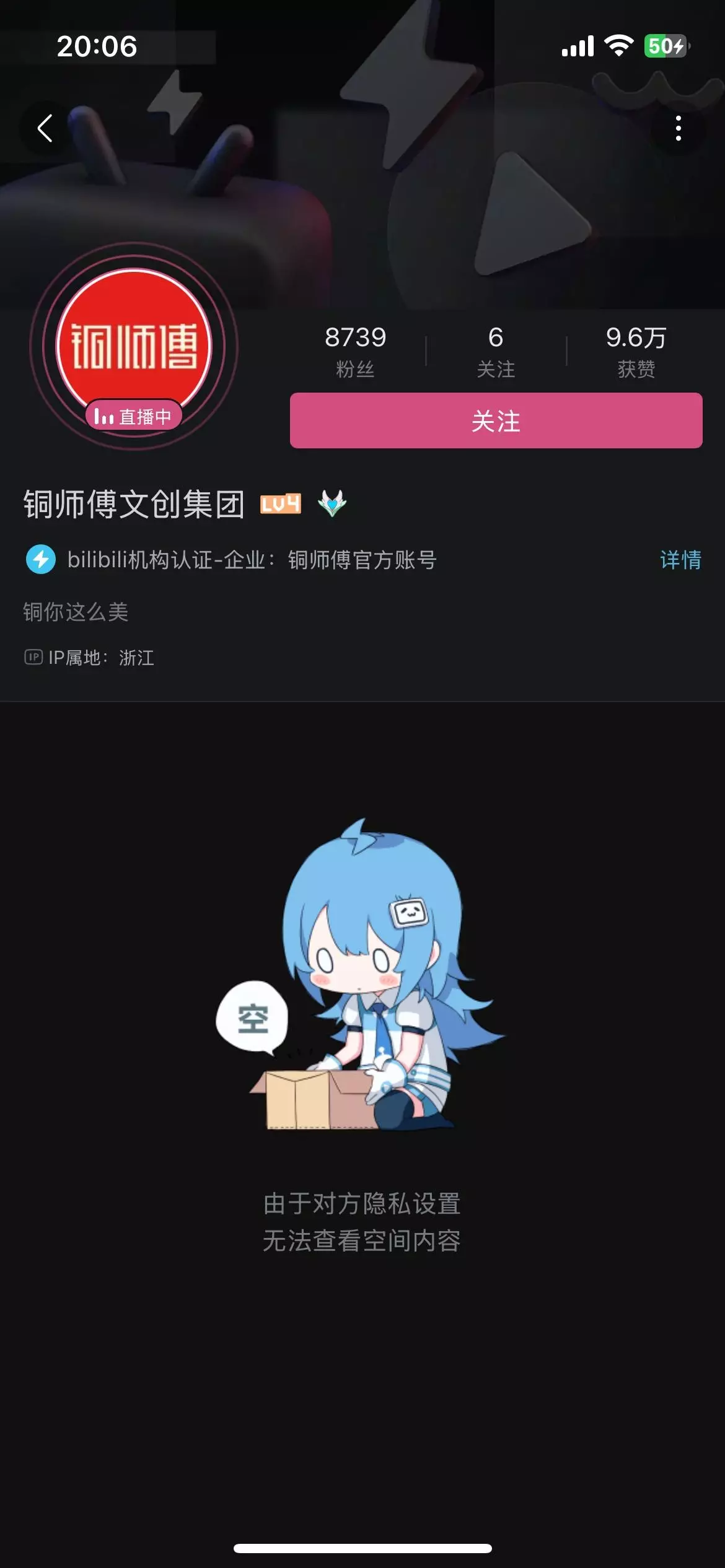Go back using the arrow icon
The image size is (725, 1568).
[45, 128]
